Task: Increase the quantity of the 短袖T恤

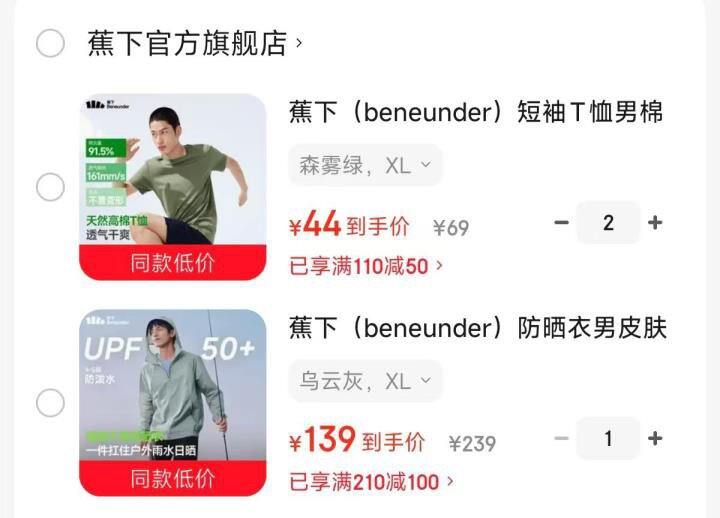Action: tap(655, 223)
